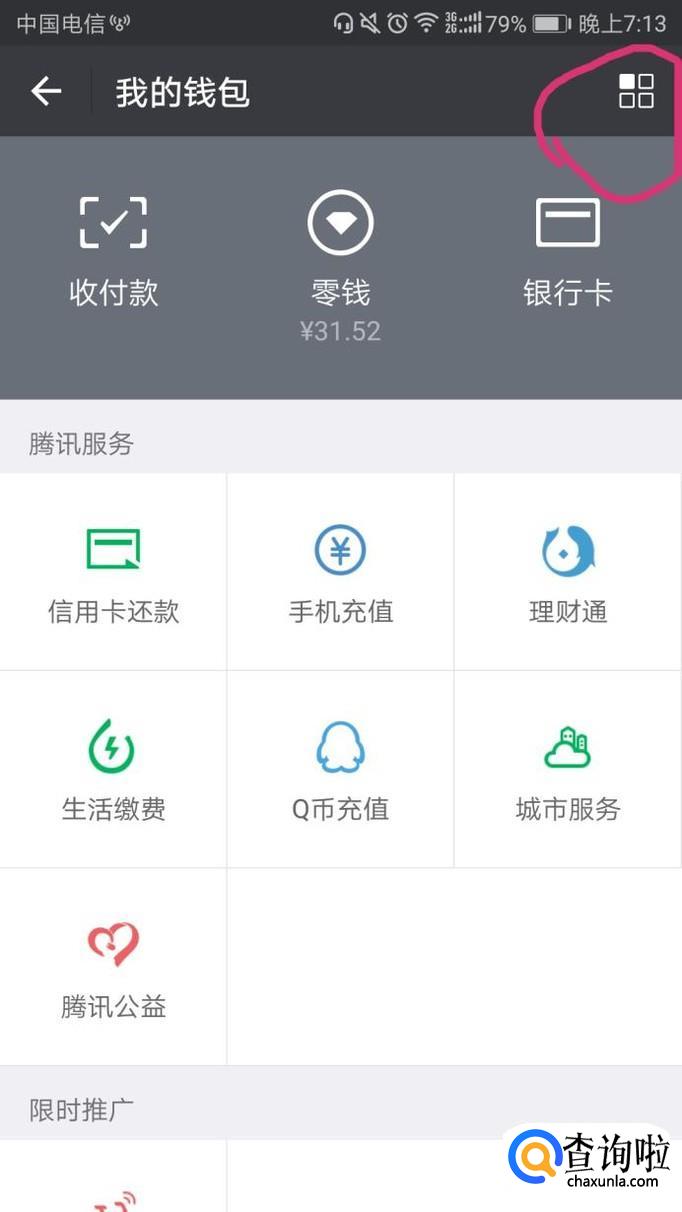Launch 理财通 wealth service

(x=567, y=572)
